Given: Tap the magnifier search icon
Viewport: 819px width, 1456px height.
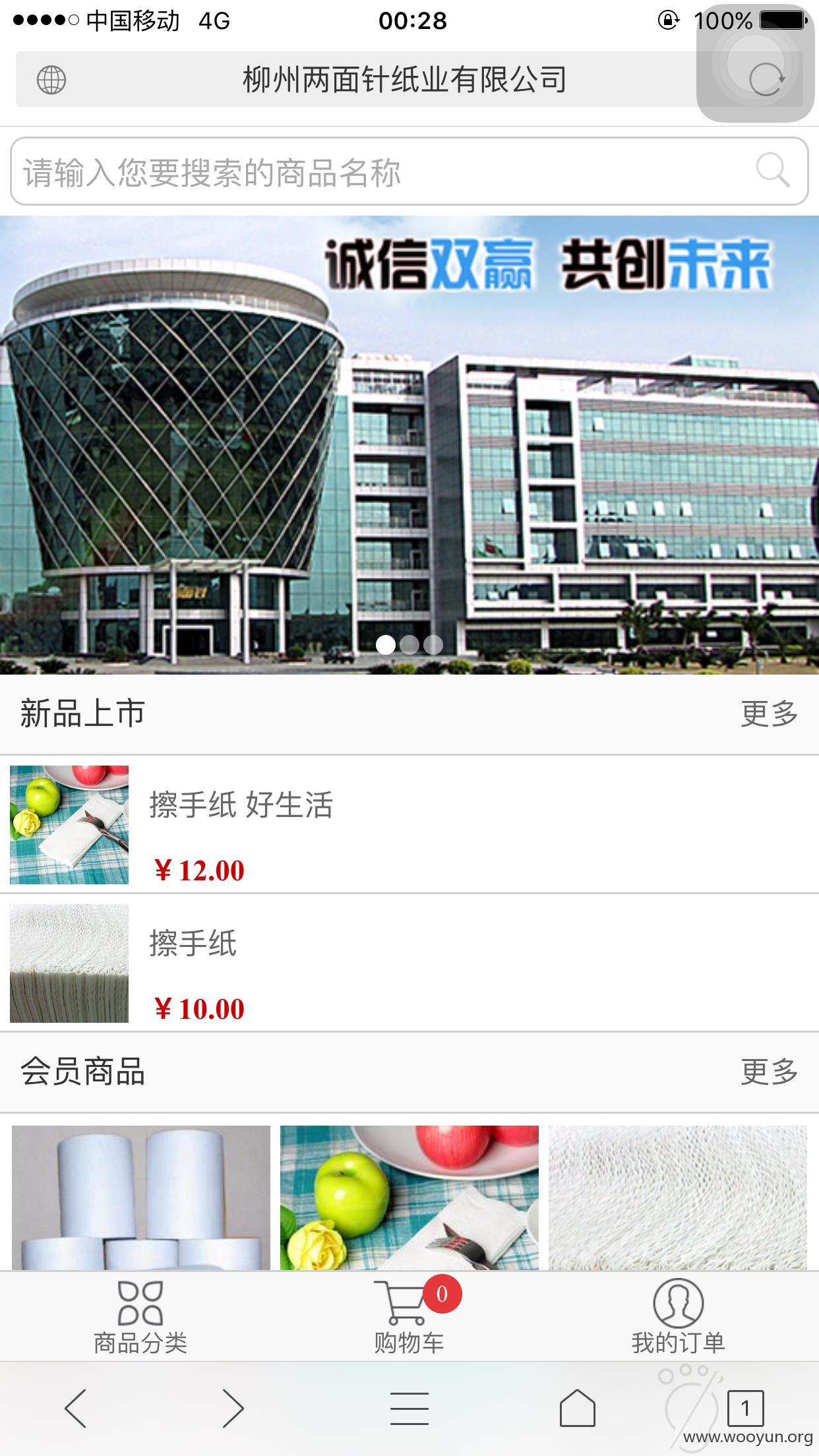Looking at the screenshot, I should pos(773,171).
